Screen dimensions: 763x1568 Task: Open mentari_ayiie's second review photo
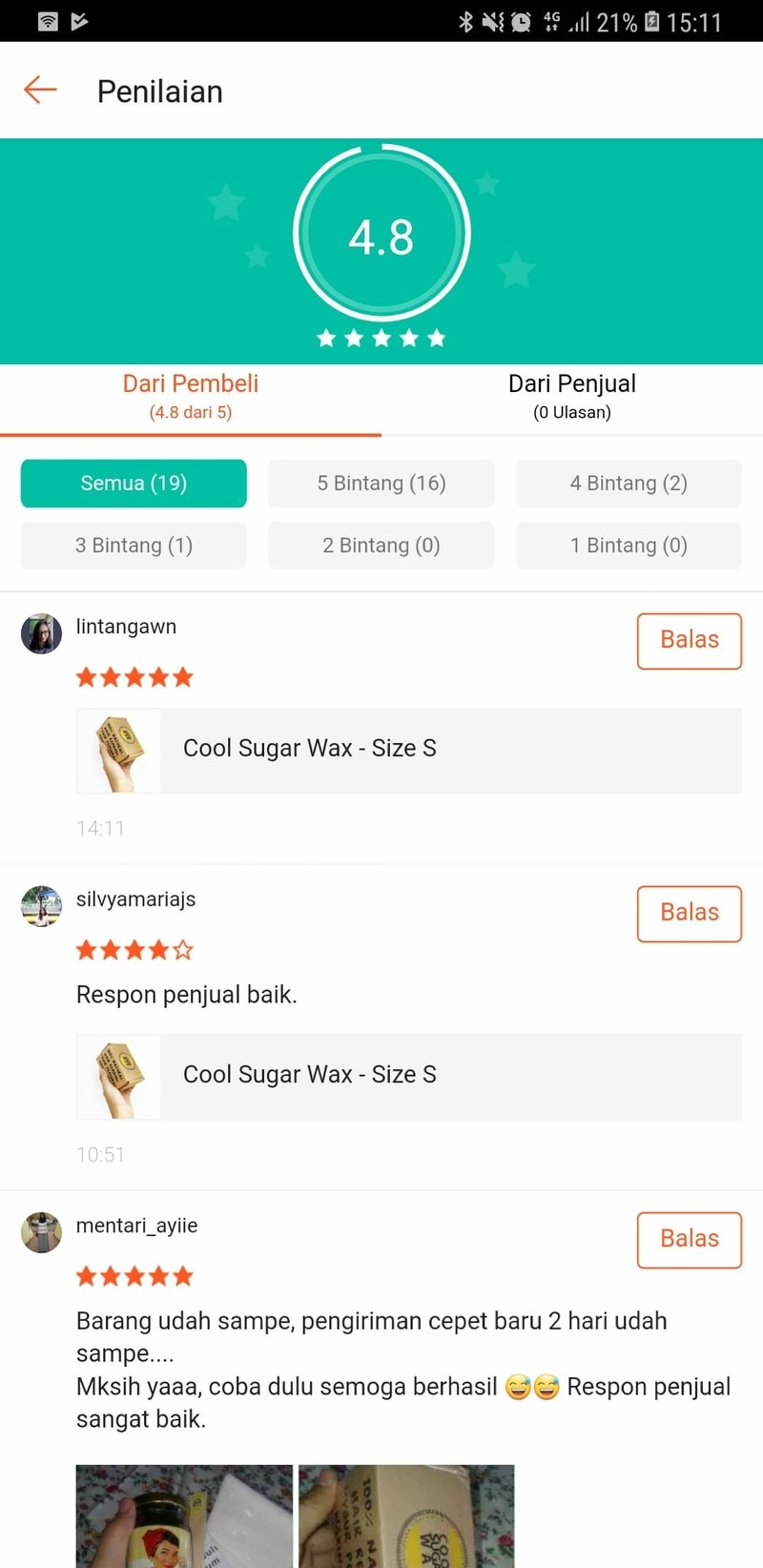tap(406, 1516)
